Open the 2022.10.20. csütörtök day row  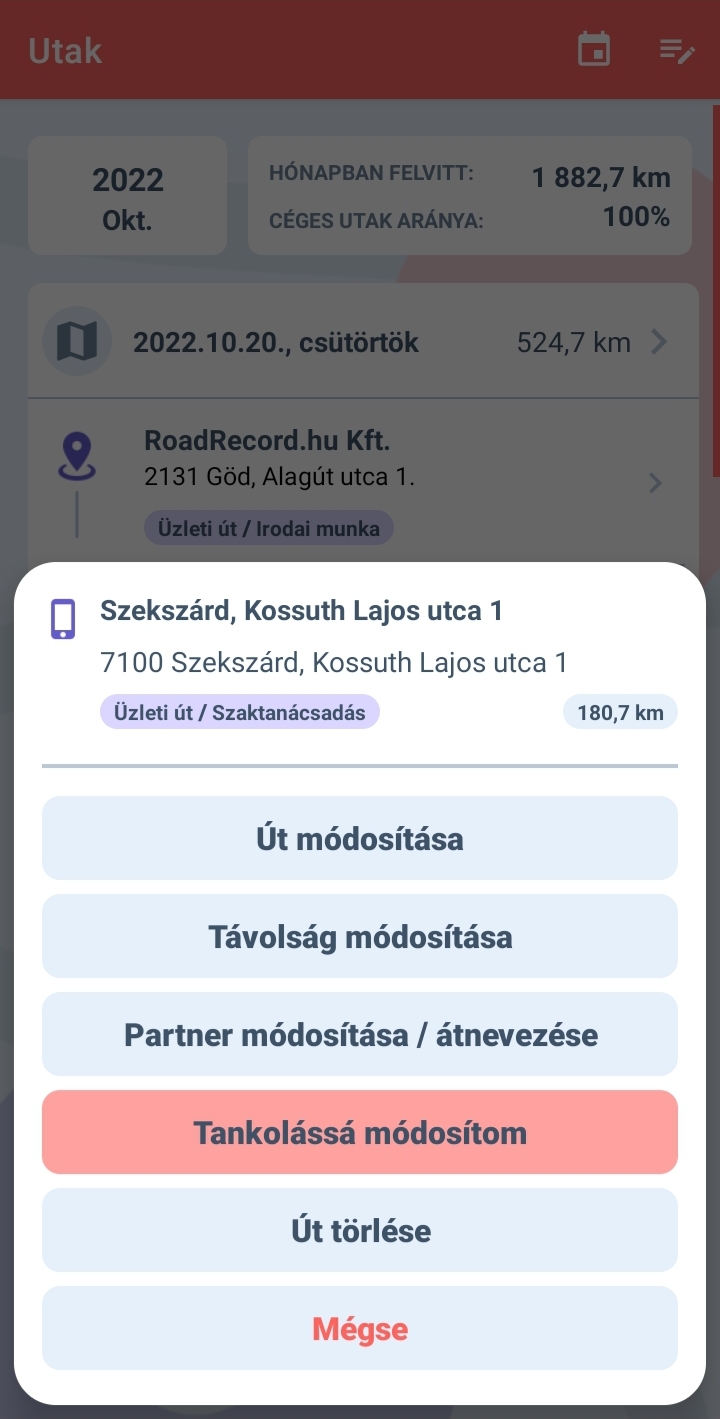(363, 342)
